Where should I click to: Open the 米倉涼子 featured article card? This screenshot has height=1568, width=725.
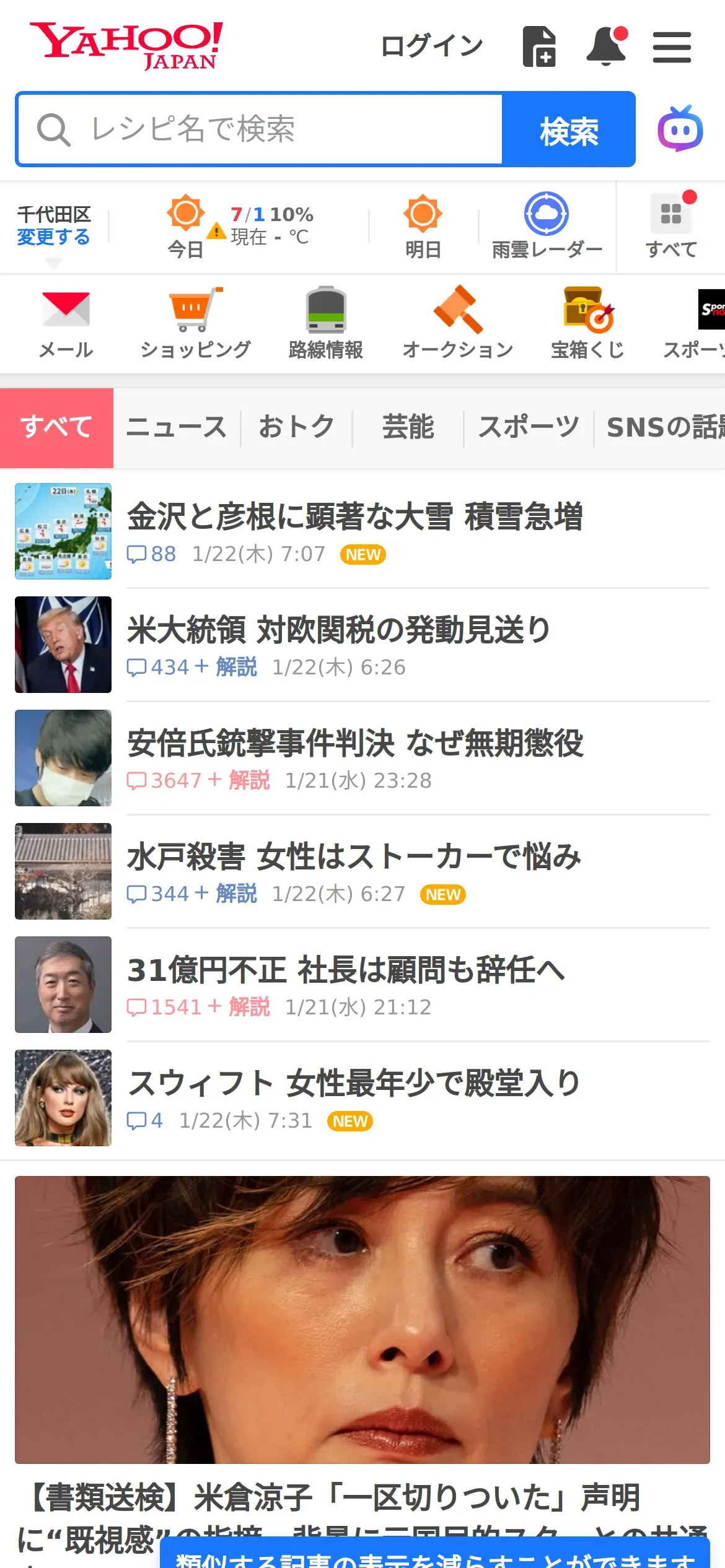coord(362,1319)
